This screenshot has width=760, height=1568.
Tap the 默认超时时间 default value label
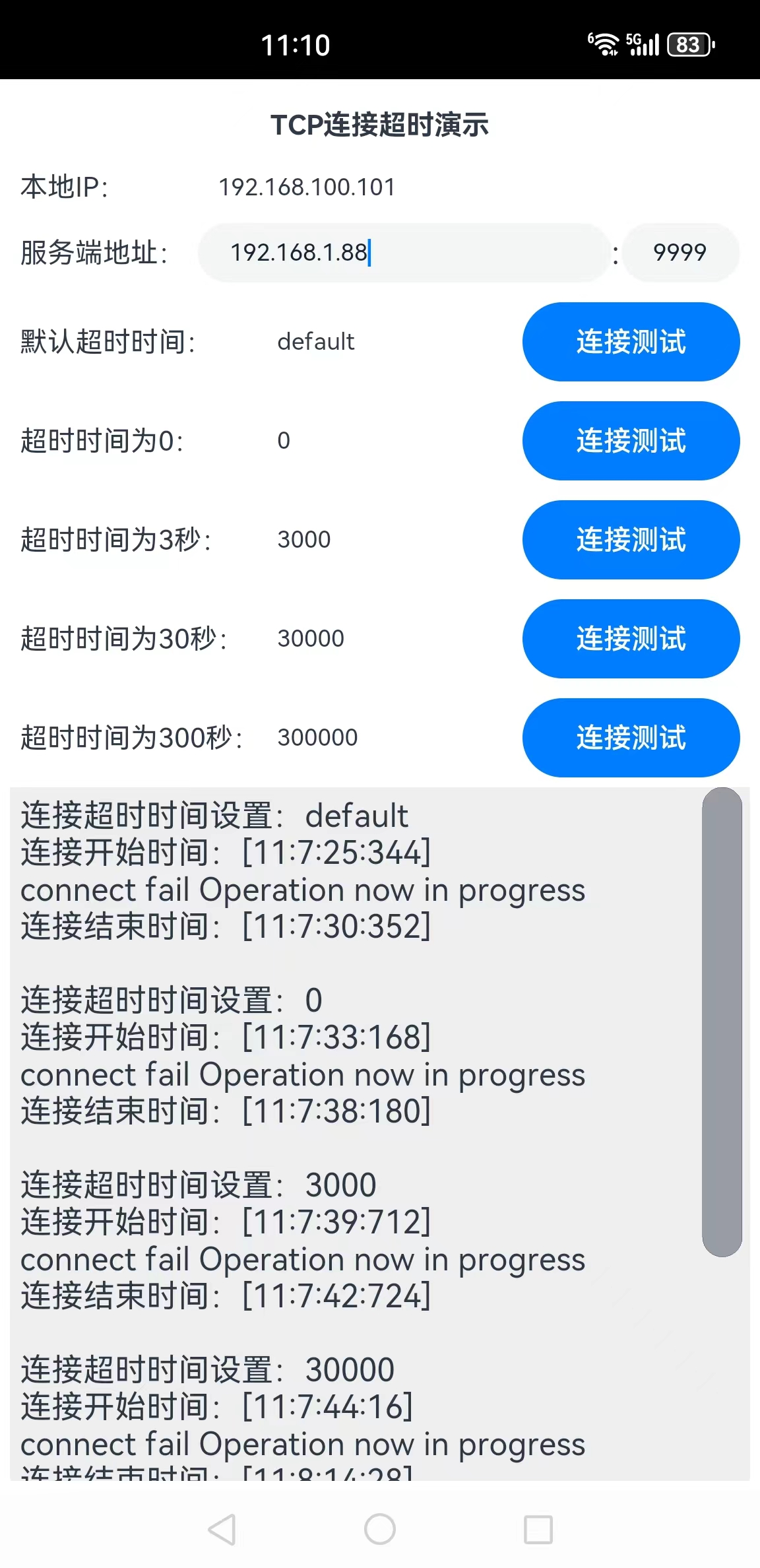point(315,342)
